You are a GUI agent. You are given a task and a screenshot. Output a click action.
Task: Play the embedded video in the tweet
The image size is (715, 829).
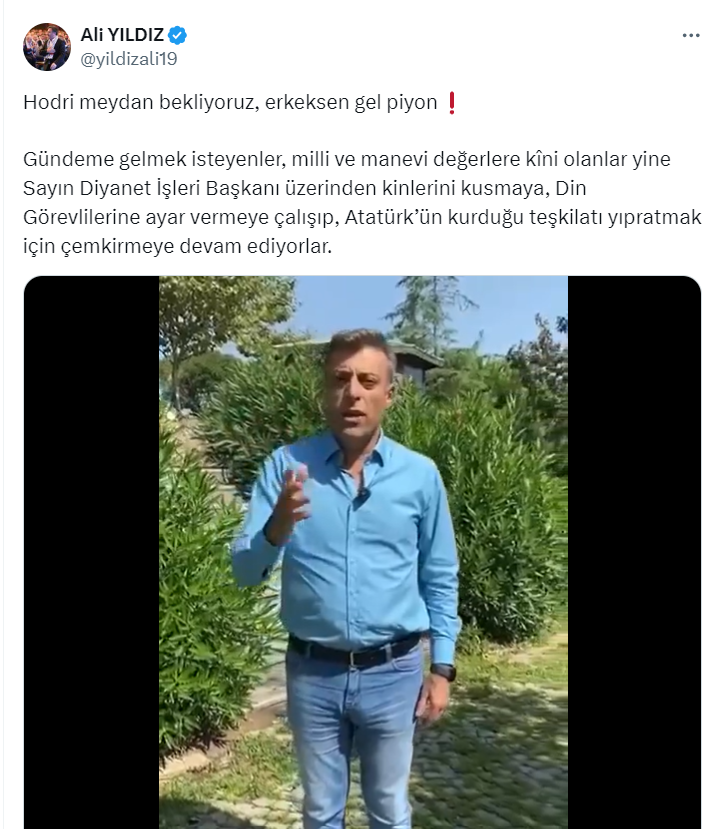363,550
